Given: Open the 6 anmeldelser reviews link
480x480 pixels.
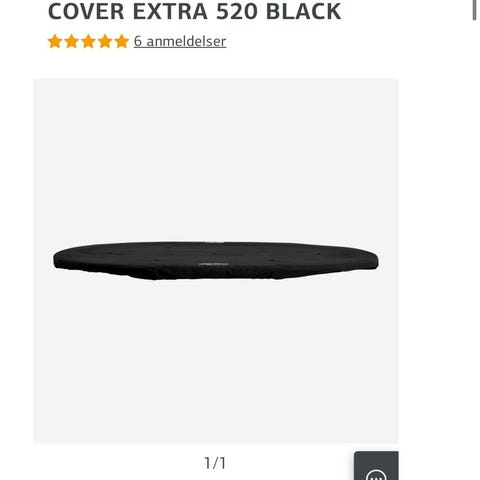Looking at the screenshot, I should click(x=180, y=41).
